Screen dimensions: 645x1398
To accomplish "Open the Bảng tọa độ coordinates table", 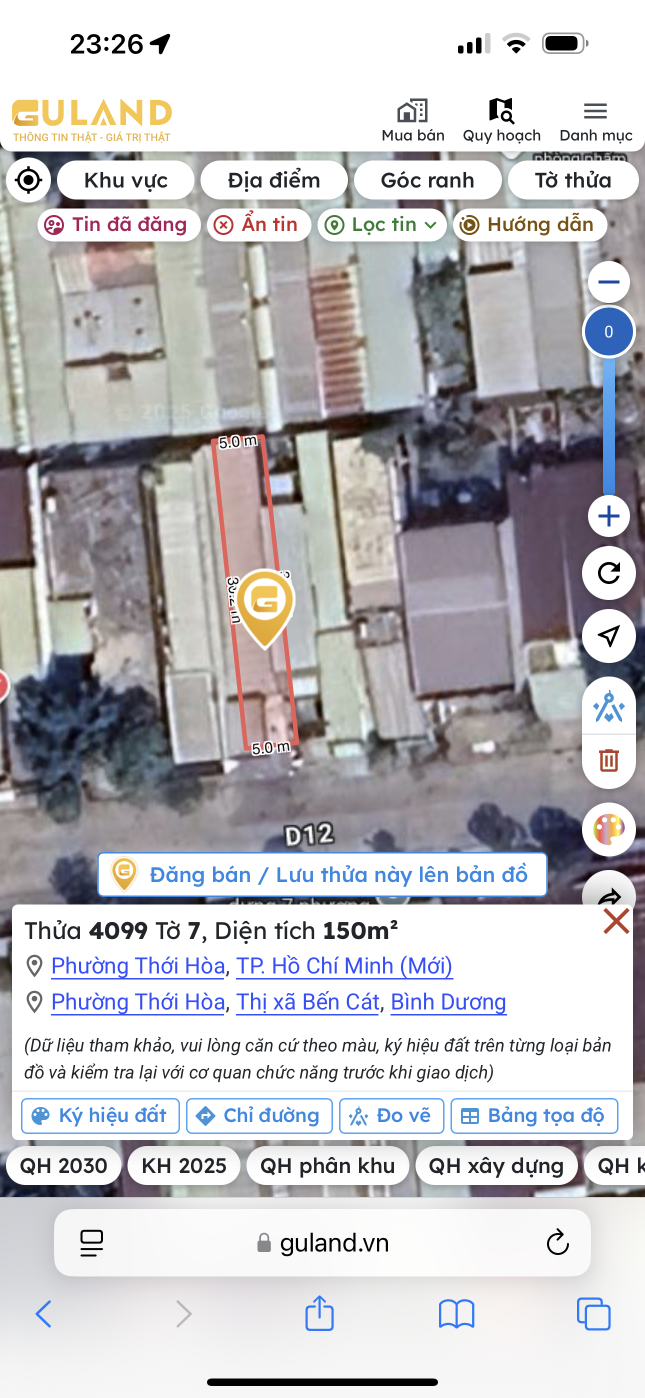I will coord(534,1115).
